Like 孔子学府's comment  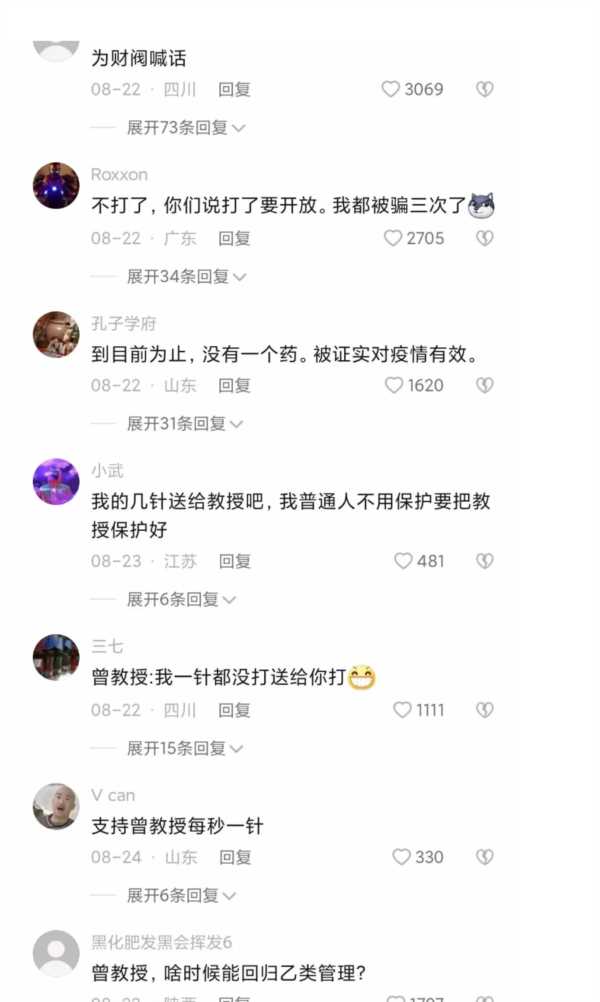[x=394, y=385]
